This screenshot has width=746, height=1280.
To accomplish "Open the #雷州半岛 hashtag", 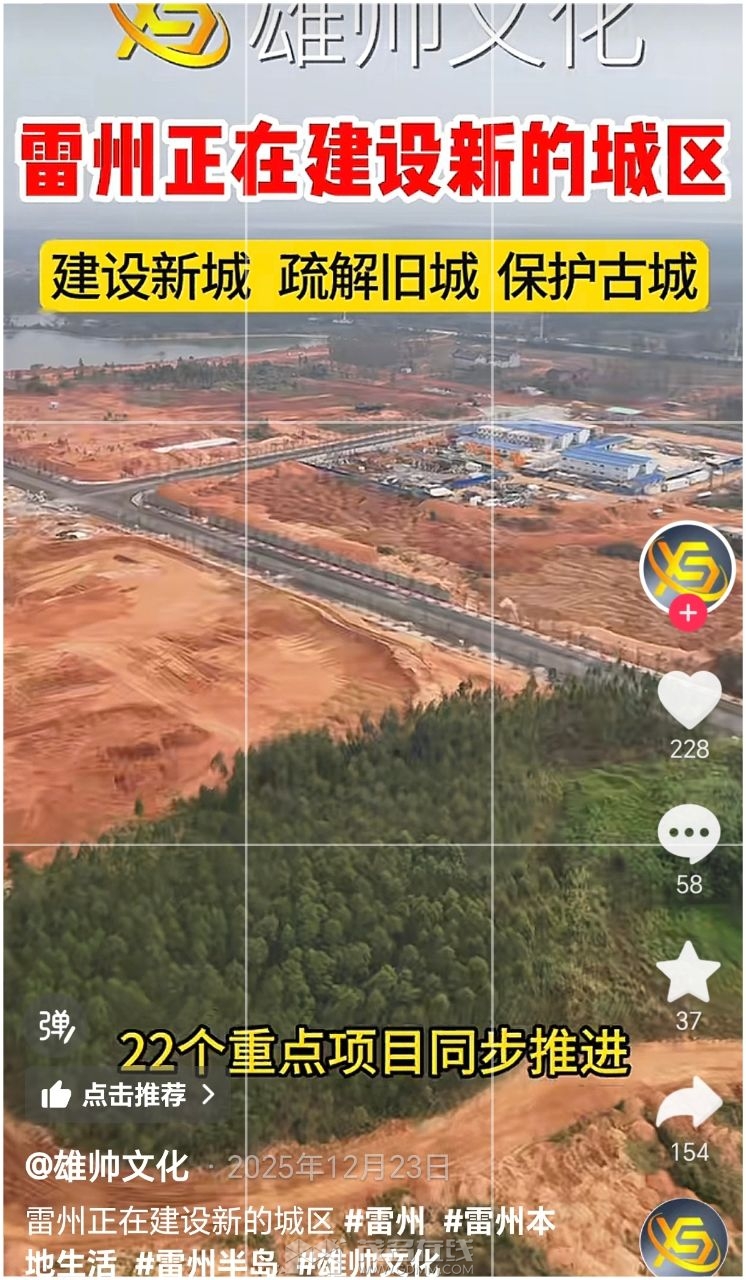I will tap(207, 1262).
